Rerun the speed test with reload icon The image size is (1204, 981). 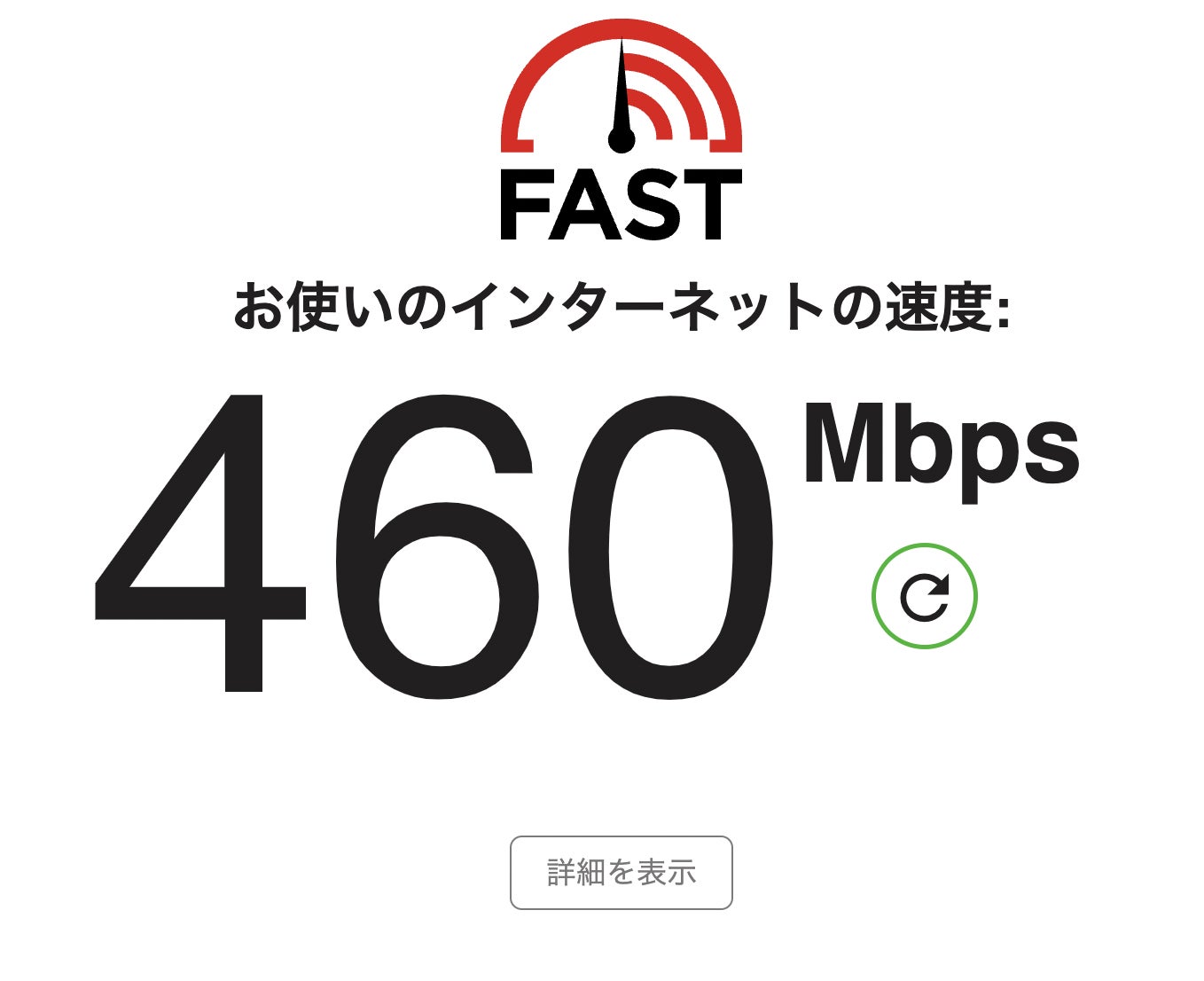924,596
